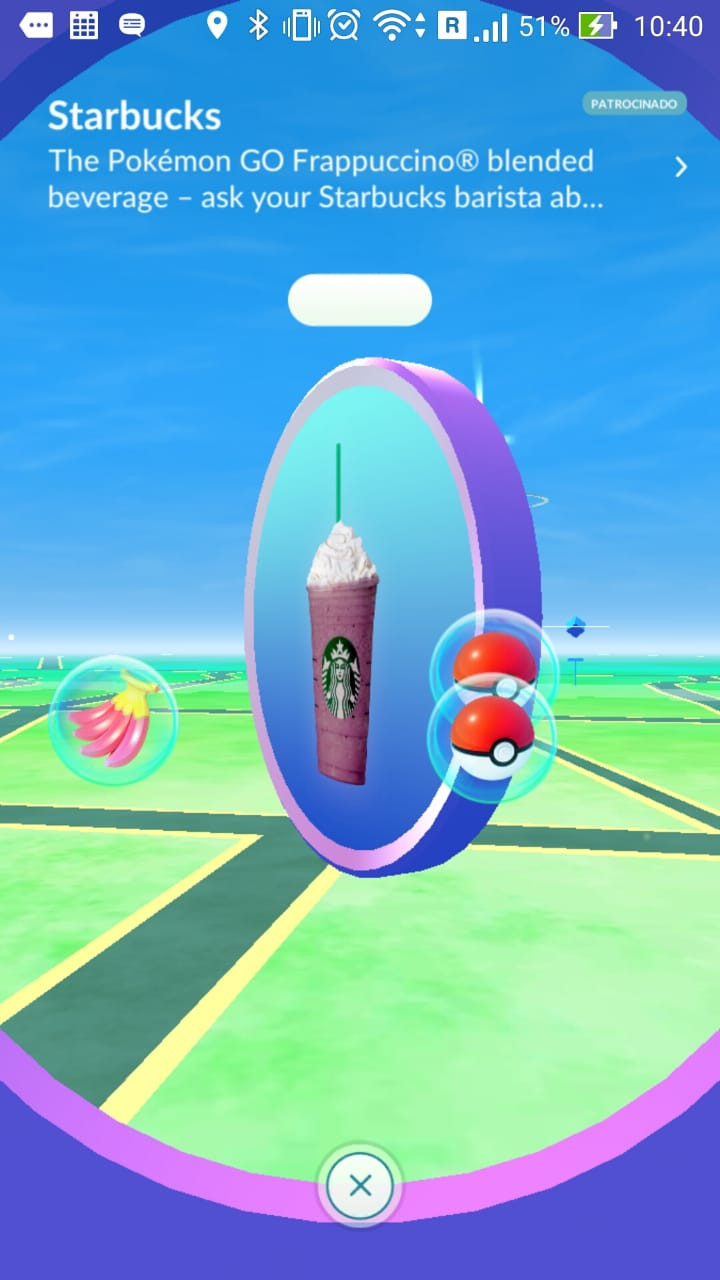
Task: Open Starbucks sponsor details via chevron
Action: pos(681,167)
